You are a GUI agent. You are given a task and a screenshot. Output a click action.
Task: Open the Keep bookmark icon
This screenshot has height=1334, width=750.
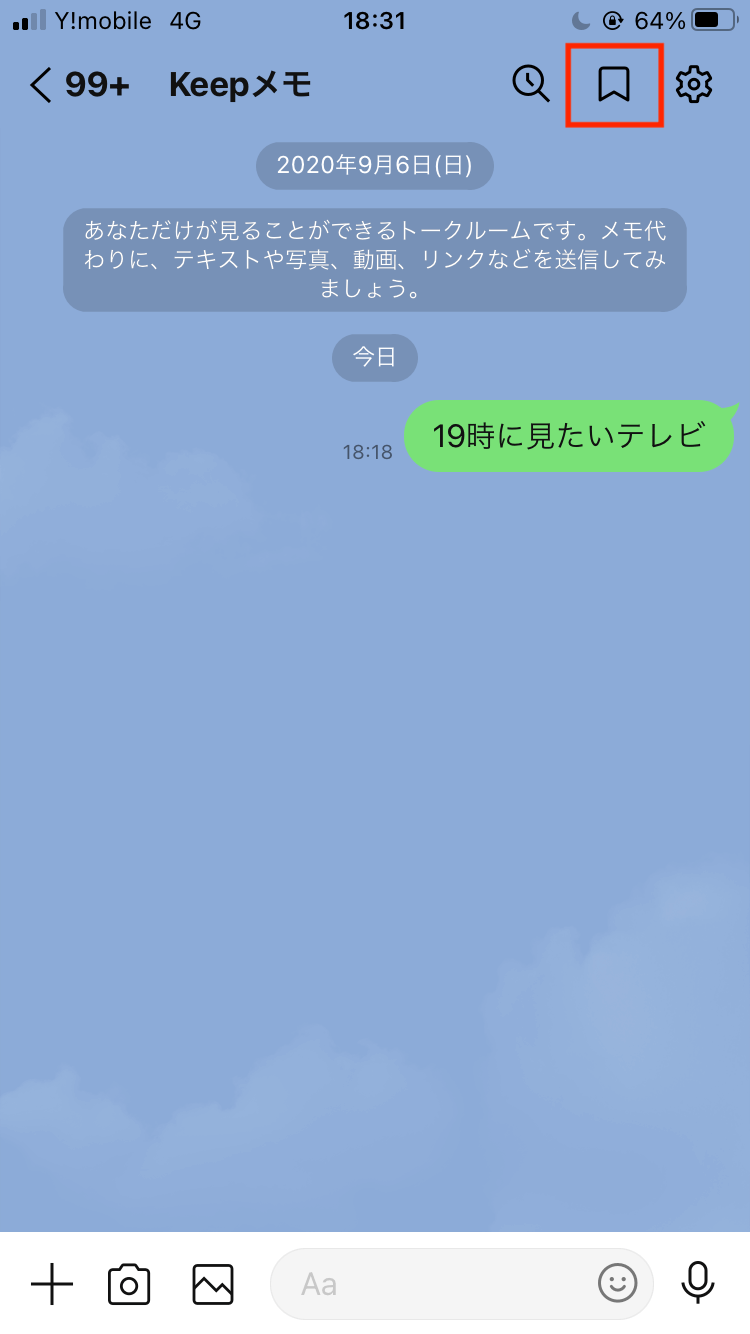(613, 85)
